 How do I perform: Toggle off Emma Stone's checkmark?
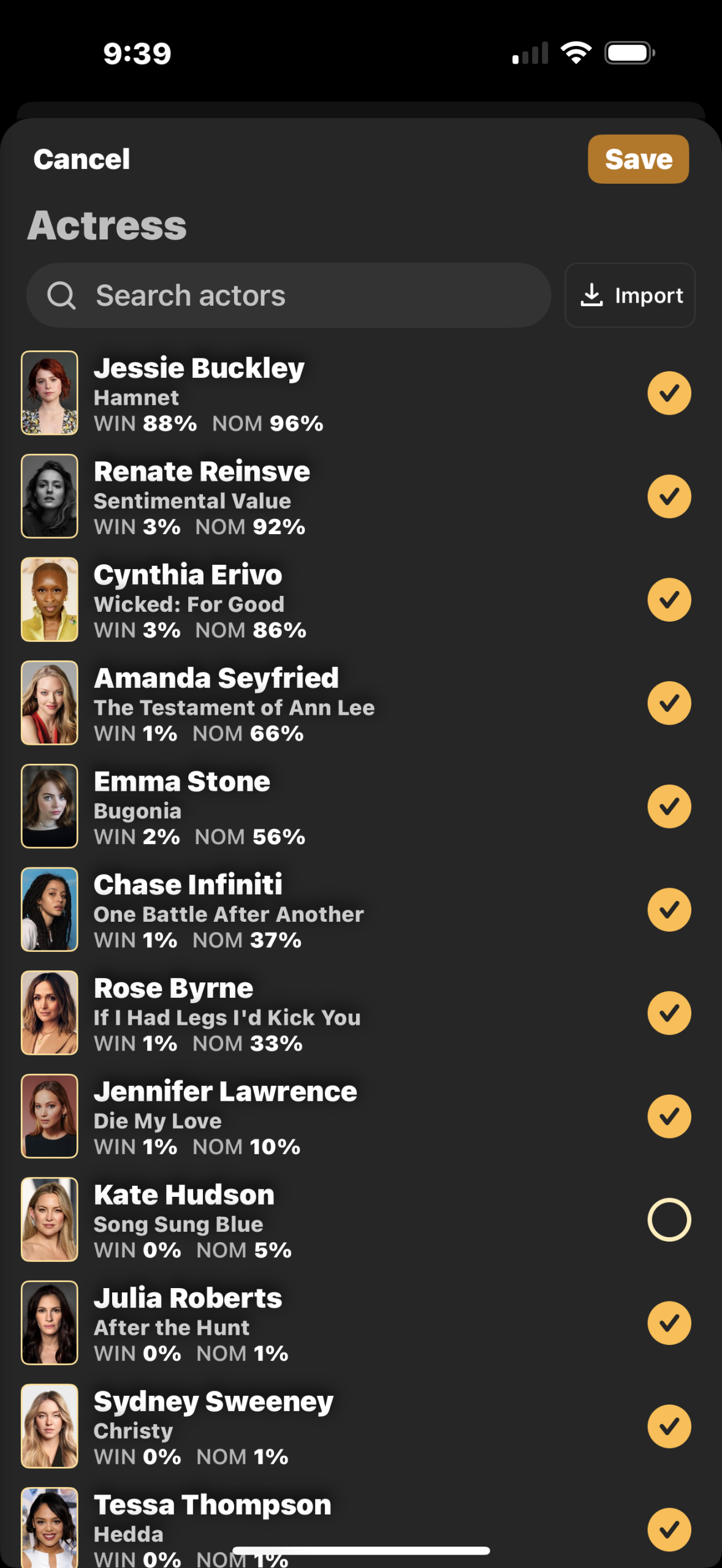pos(669,807)
